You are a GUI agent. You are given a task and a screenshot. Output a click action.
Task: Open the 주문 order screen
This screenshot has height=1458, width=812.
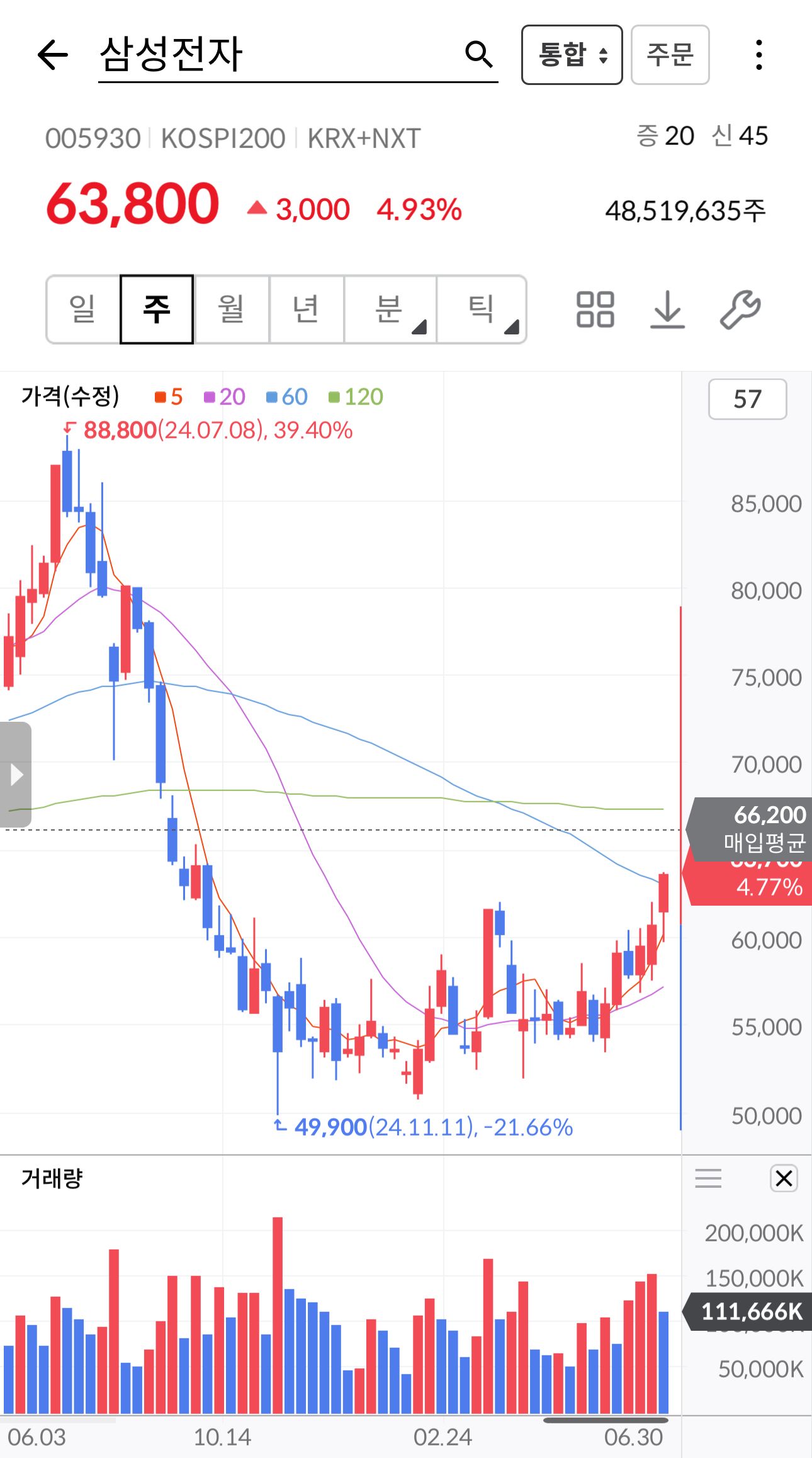(670, 55)
